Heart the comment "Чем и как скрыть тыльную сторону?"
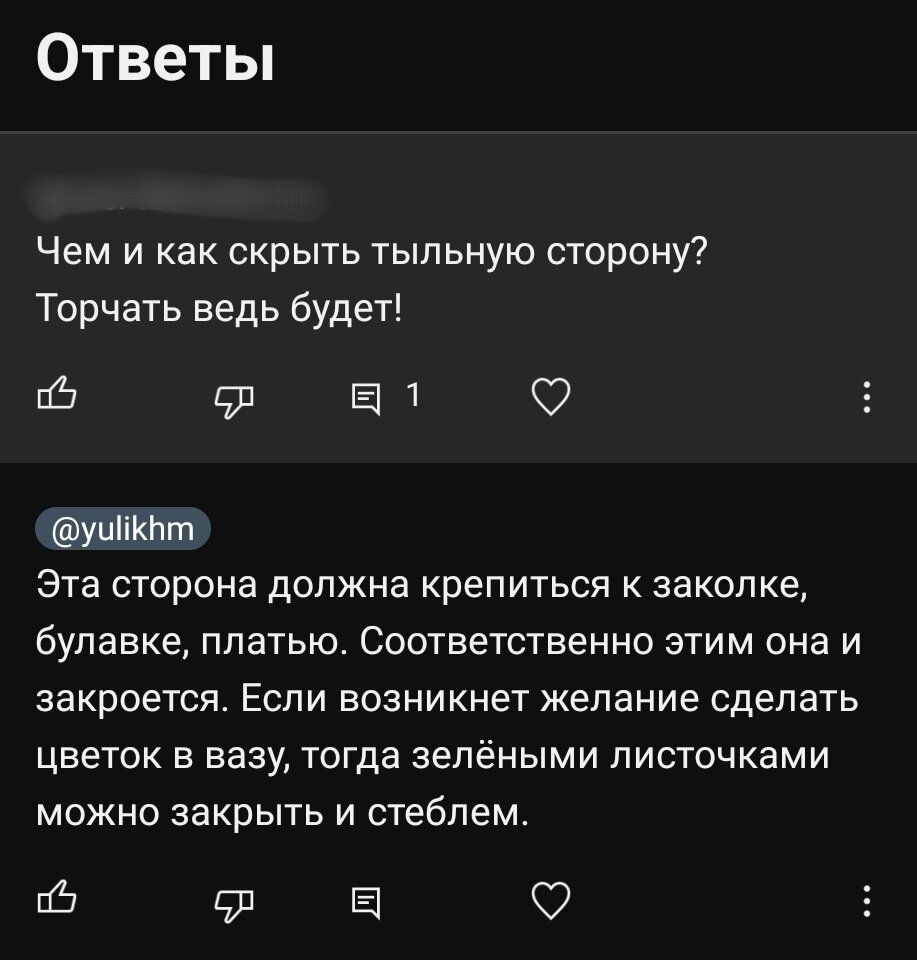917x960 pixels. pyautogui.click(x=550, y=397)
